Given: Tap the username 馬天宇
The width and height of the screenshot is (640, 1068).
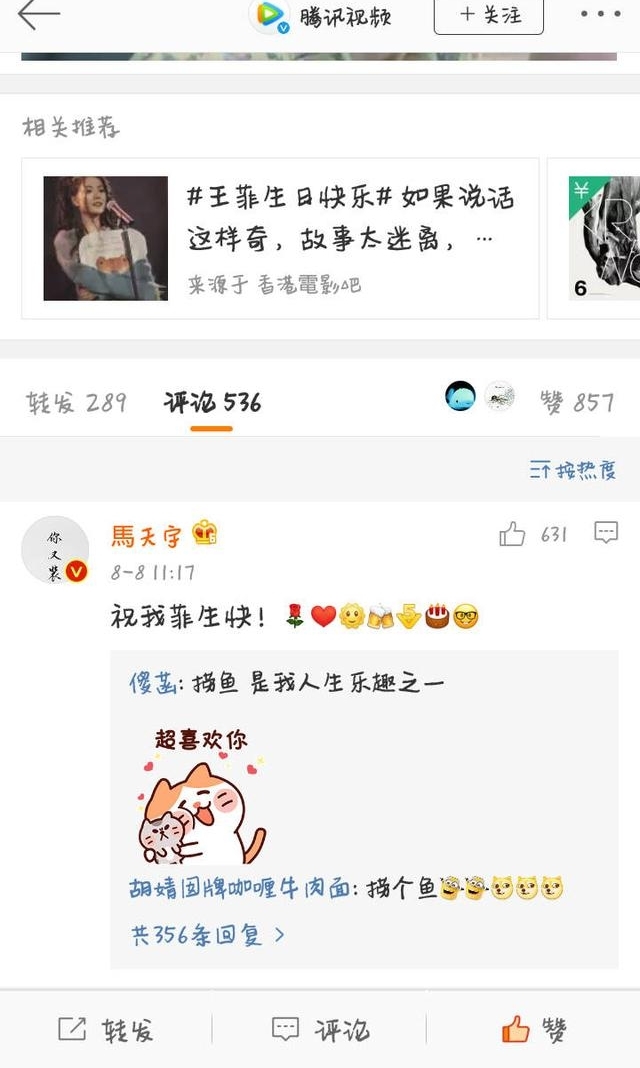Looking at the screenshot, I should [146, 535].
